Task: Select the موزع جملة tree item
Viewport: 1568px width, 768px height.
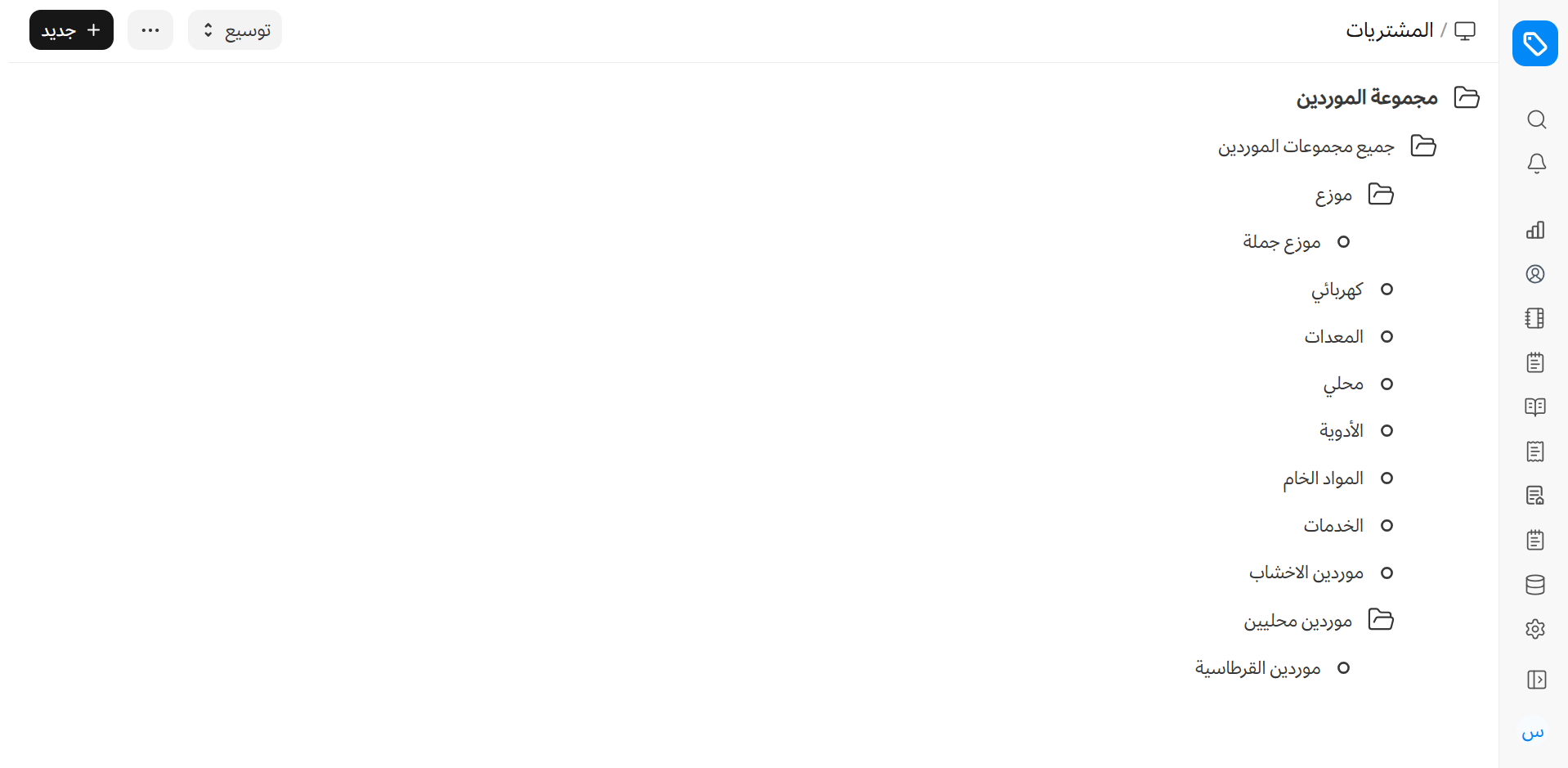Action: [1282, 242]
